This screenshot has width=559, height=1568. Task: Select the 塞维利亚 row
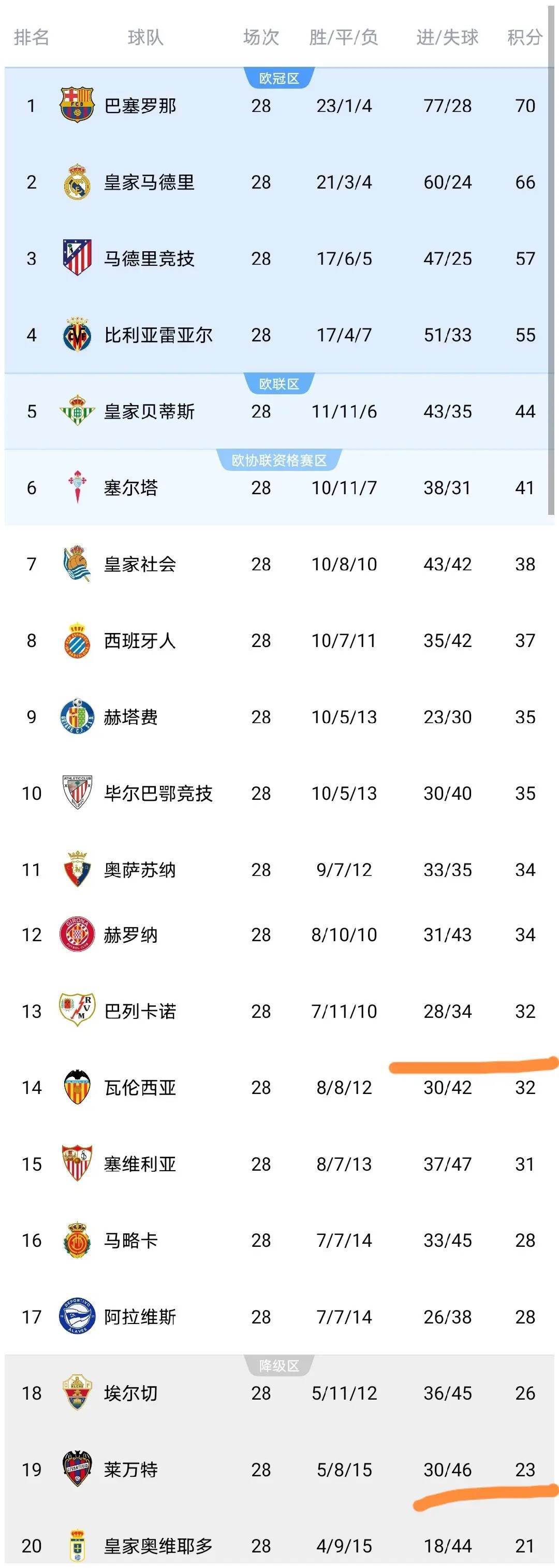279,1164
